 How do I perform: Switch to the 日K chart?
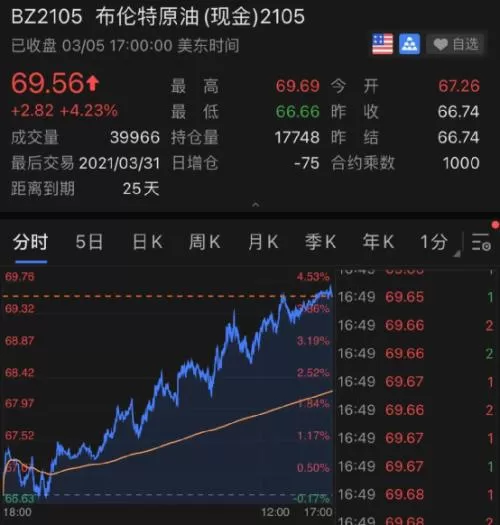pos(148,242)
